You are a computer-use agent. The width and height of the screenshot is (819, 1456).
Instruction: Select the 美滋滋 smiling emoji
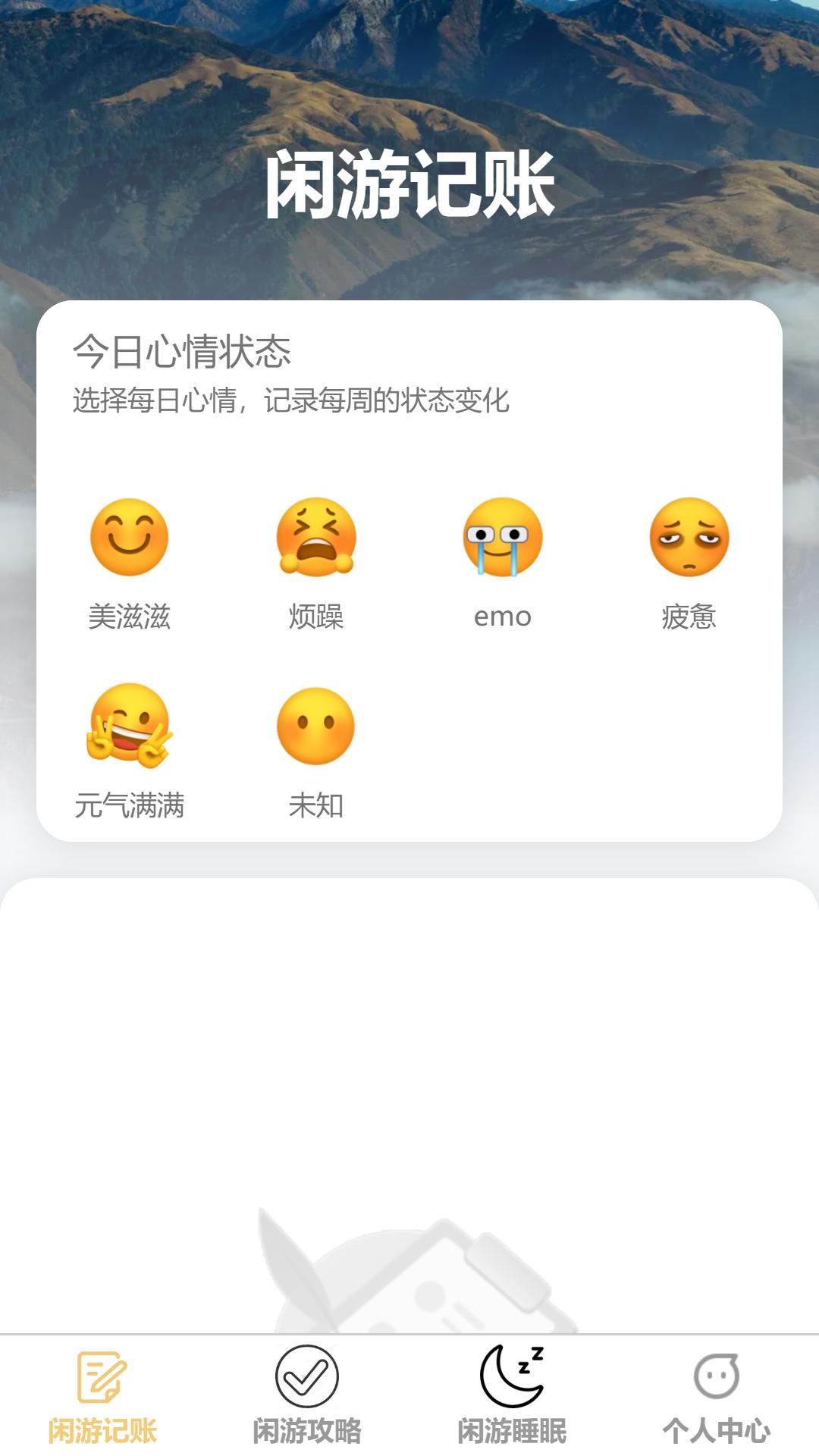tap(129, 538)
